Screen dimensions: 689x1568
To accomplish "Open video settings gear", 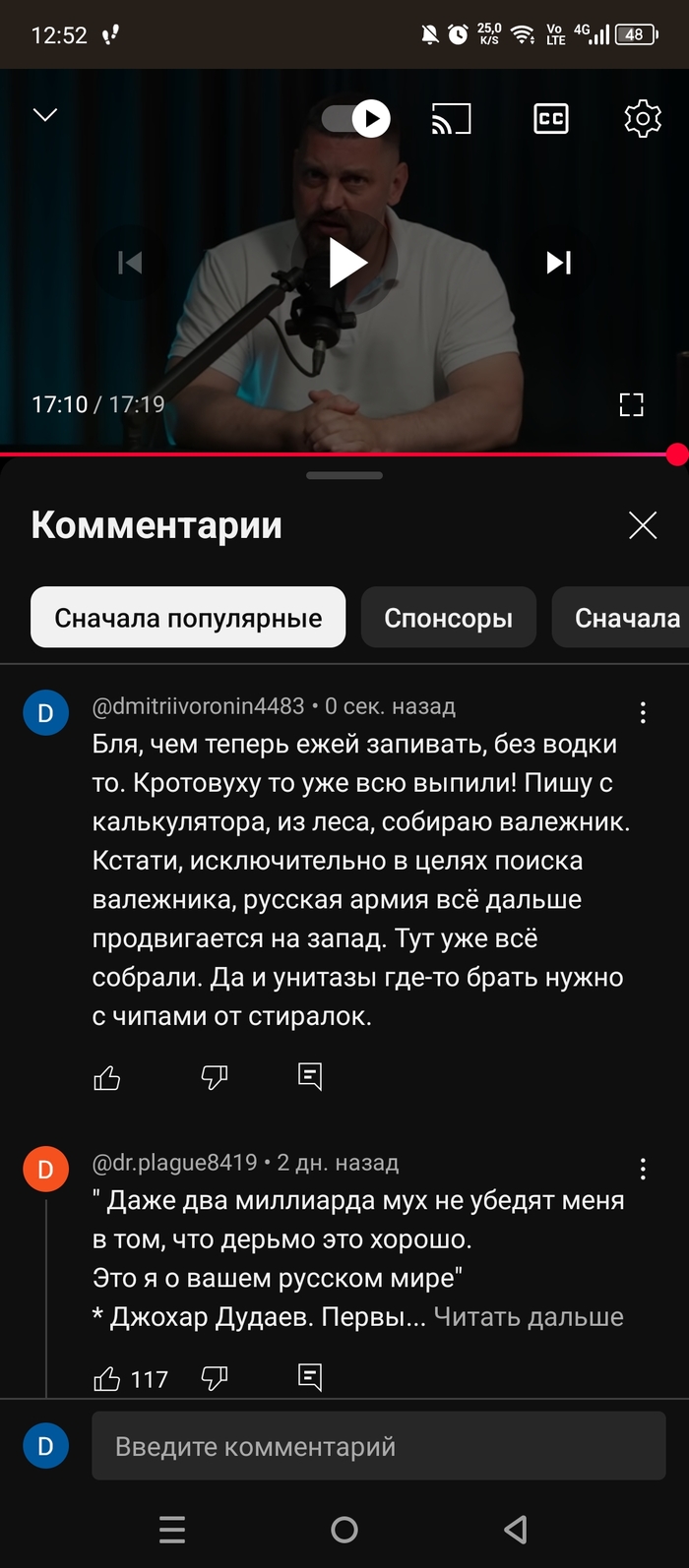I will (643, 119).
